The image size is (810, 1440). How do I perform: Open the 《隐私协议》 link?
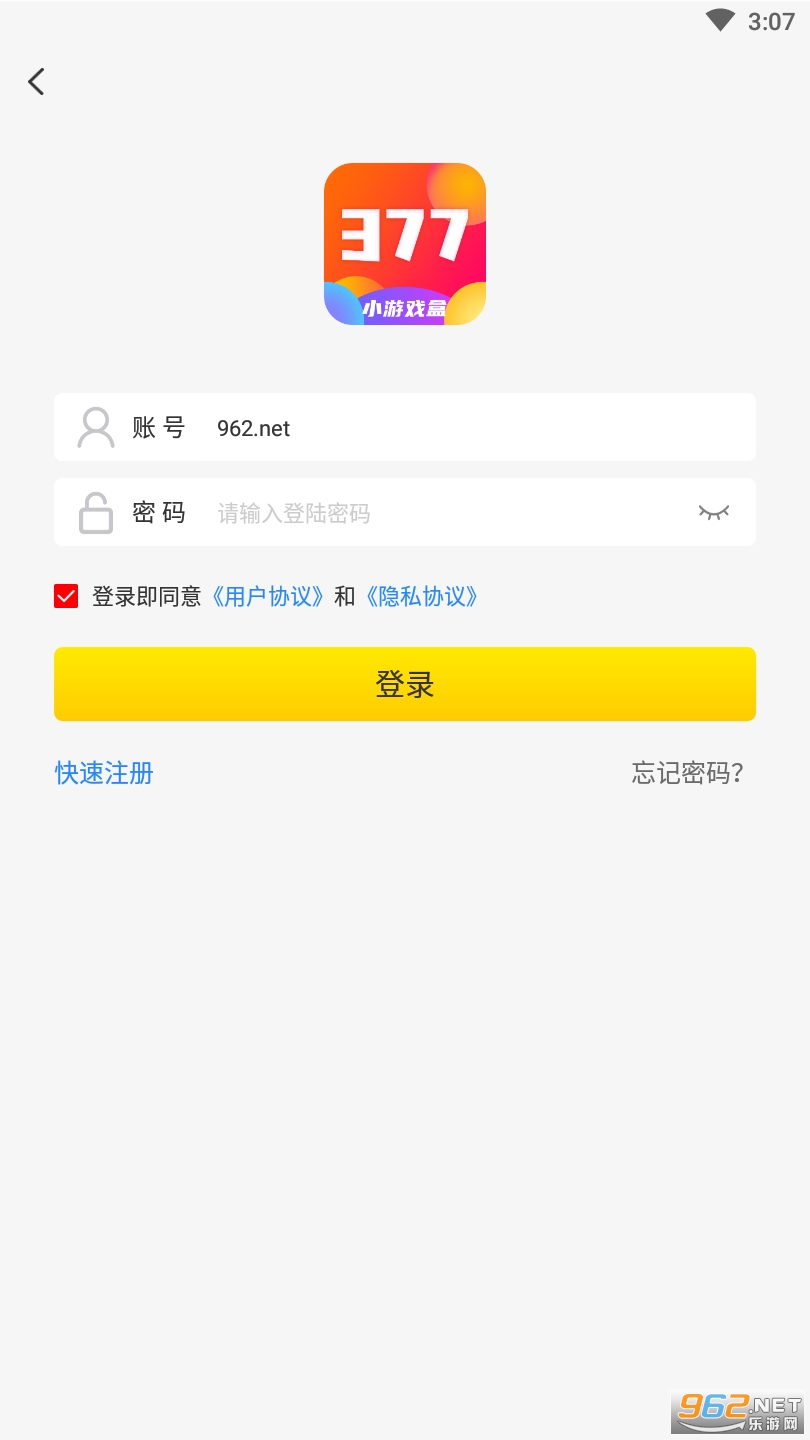422,597
